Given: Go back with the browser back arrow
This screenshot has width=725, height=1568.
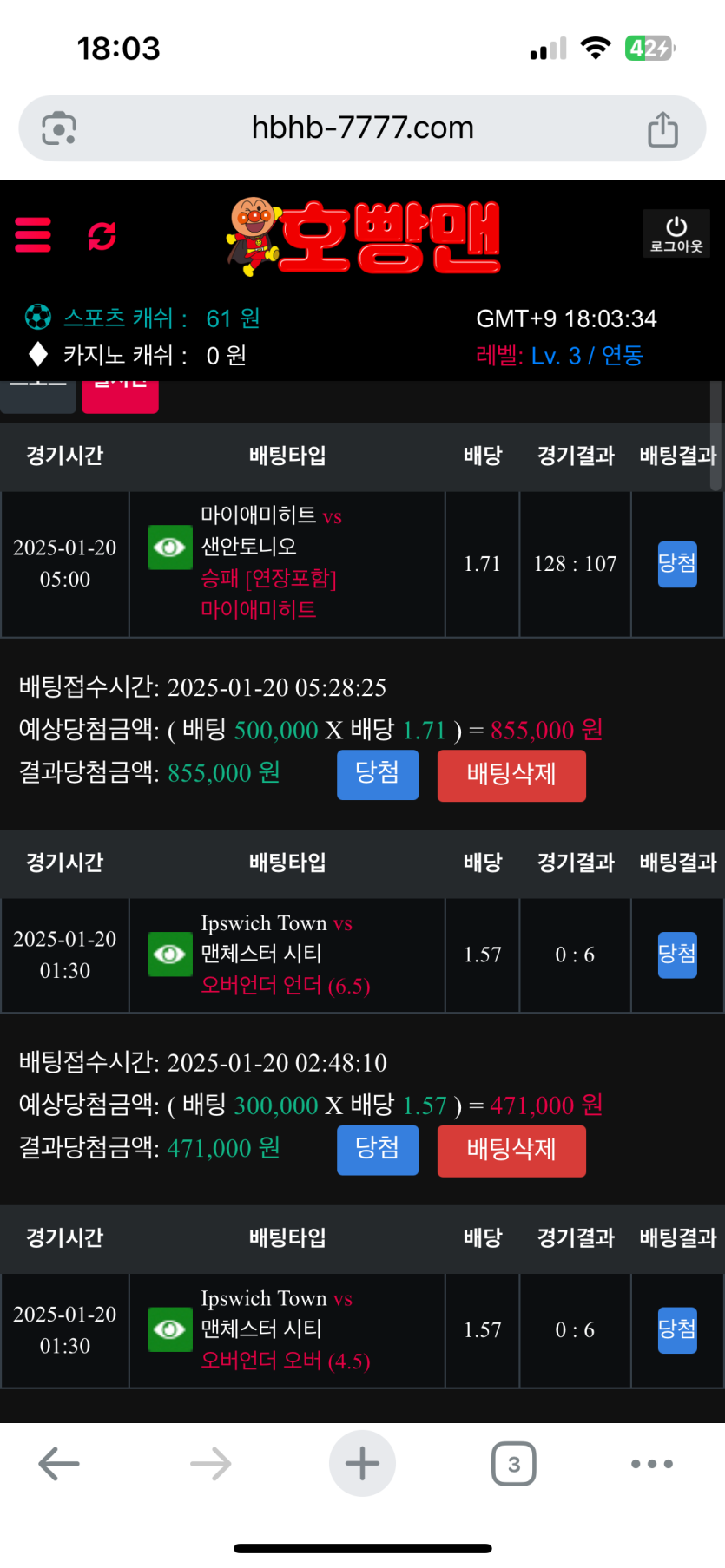Looking at the screenshot, I should [x=59, y=1464].
